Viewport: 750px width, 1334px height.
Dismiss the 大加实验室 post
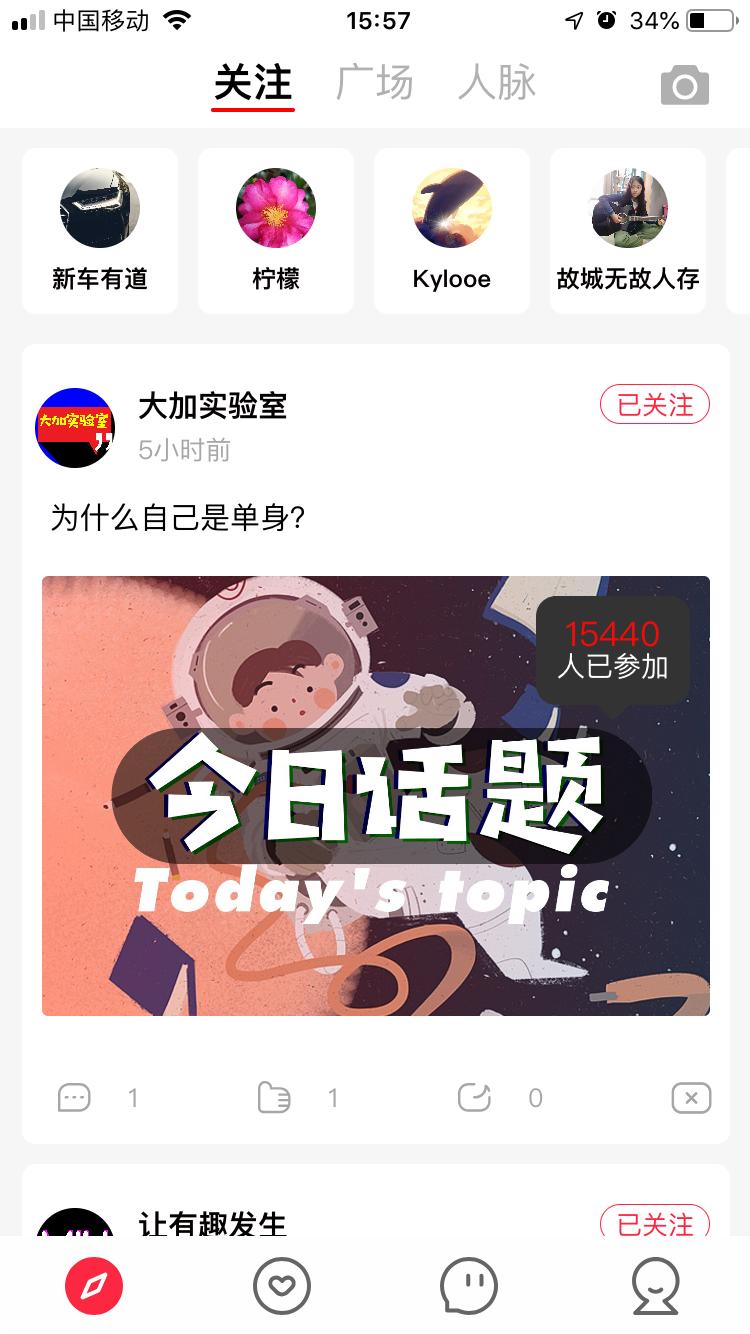tap(690, 1097)
